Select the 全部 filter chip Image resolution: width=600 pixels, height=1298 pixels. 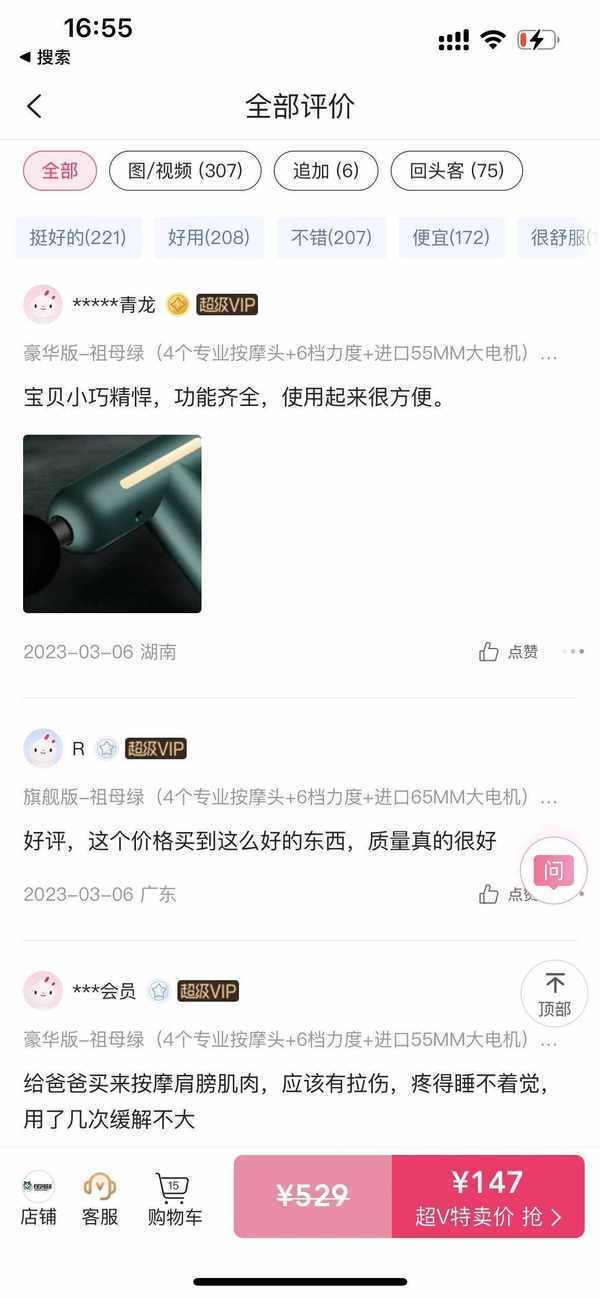pos(60,171)
